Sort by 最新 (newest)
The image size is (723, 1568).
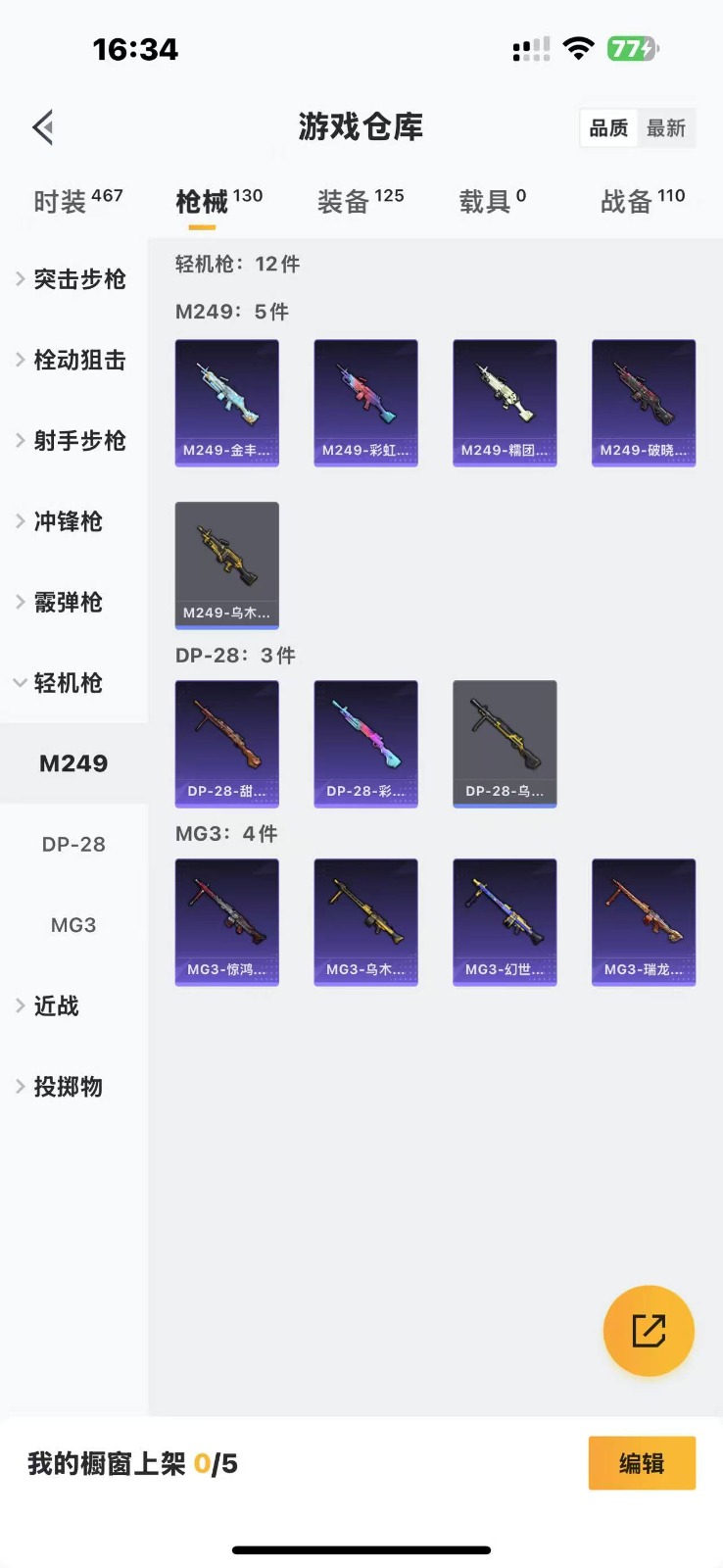[x=666, y=128]
